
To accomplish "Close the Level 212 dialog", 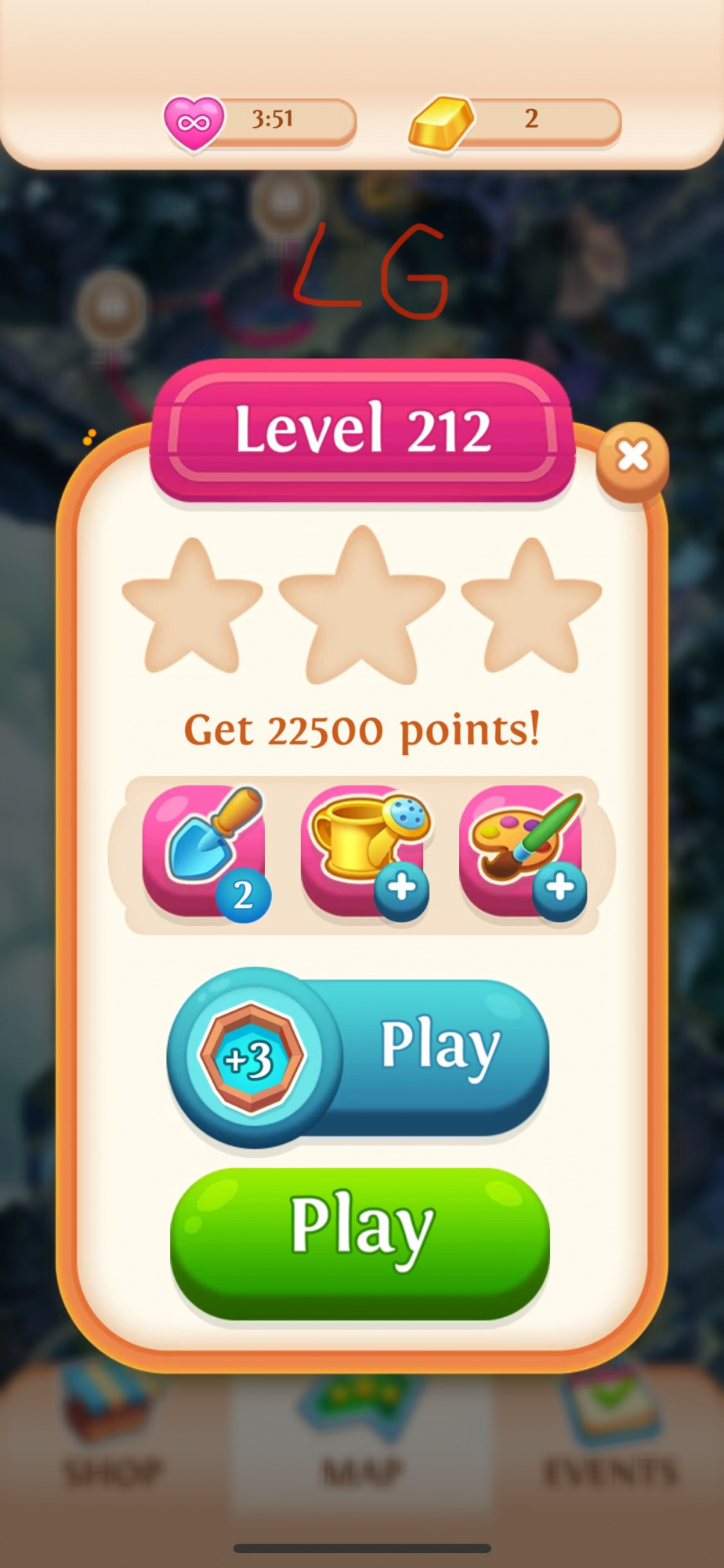I will pos(632,457).
